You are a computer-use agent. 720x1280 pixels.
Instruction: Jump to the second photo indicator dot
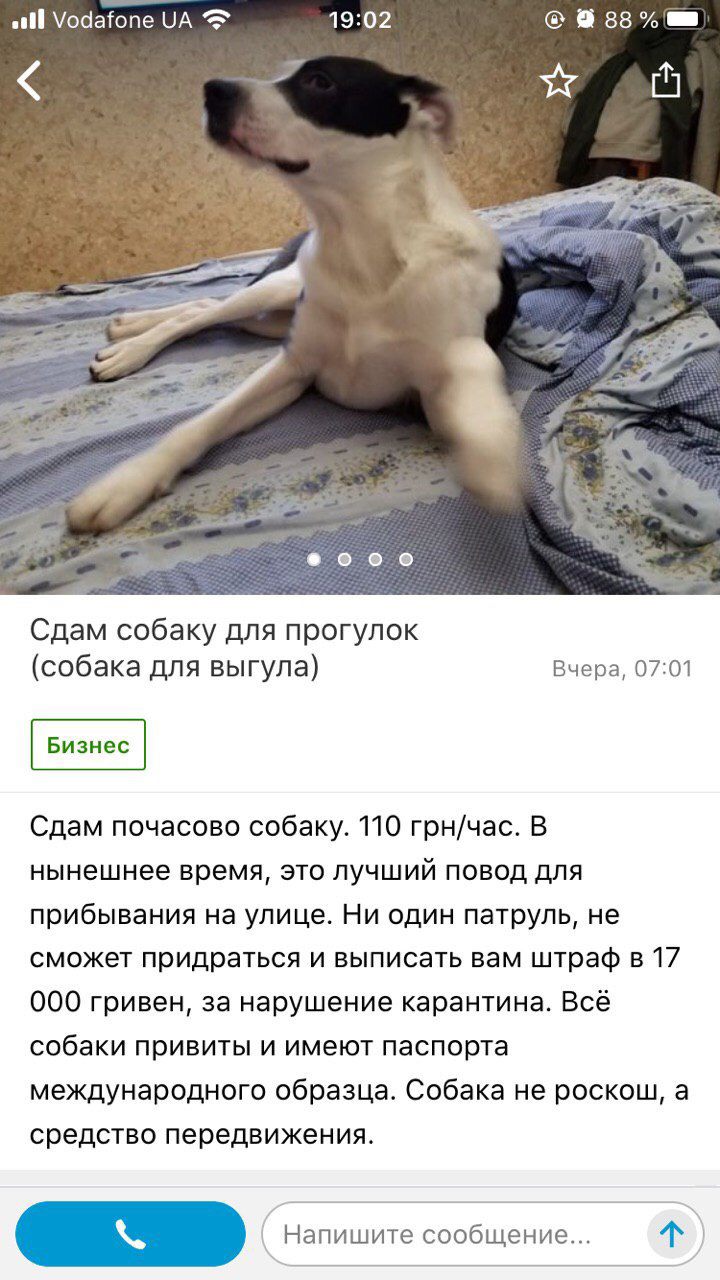344,559
